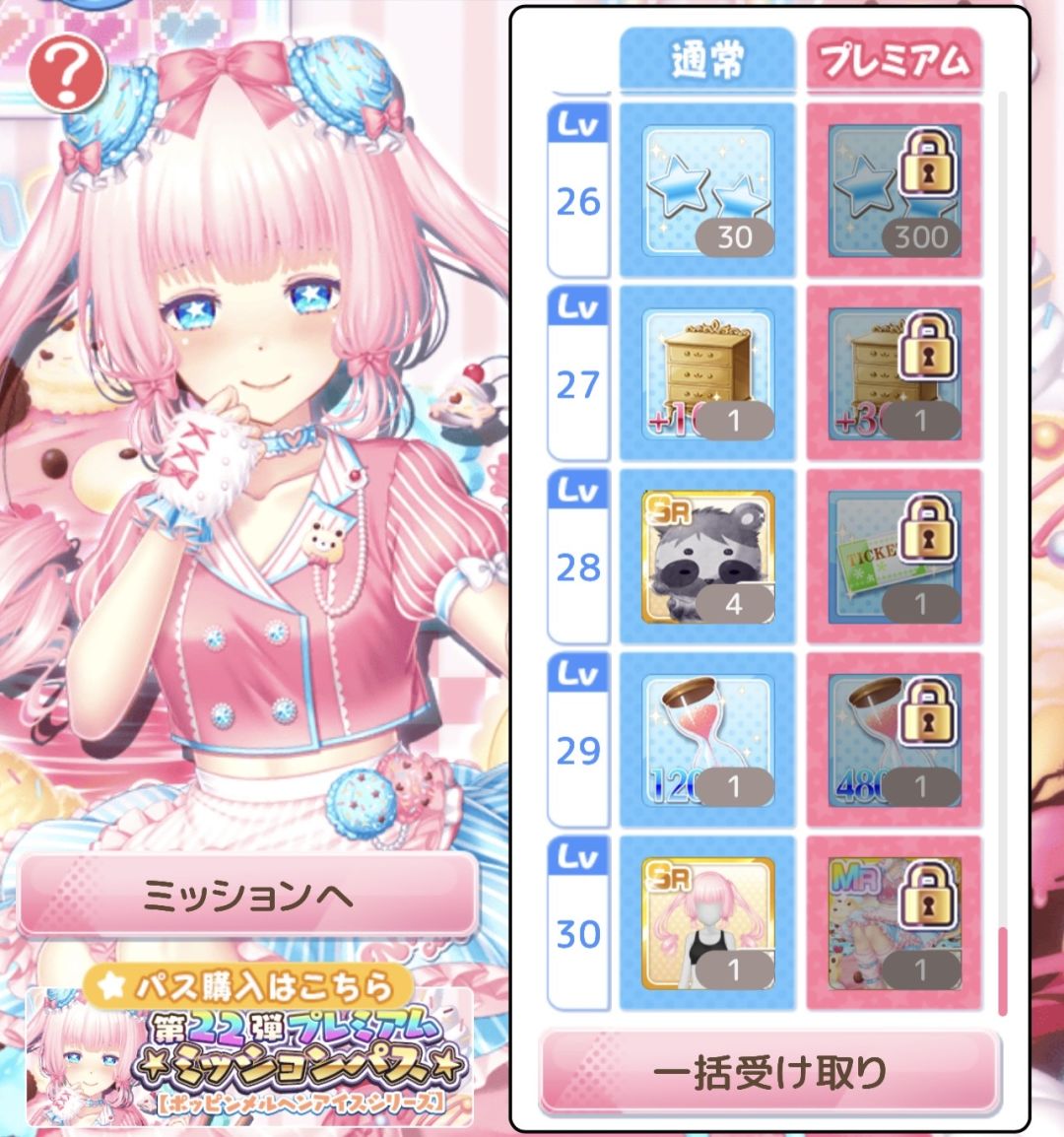Tap the locked 300 stars premium reward

[893, 190]
